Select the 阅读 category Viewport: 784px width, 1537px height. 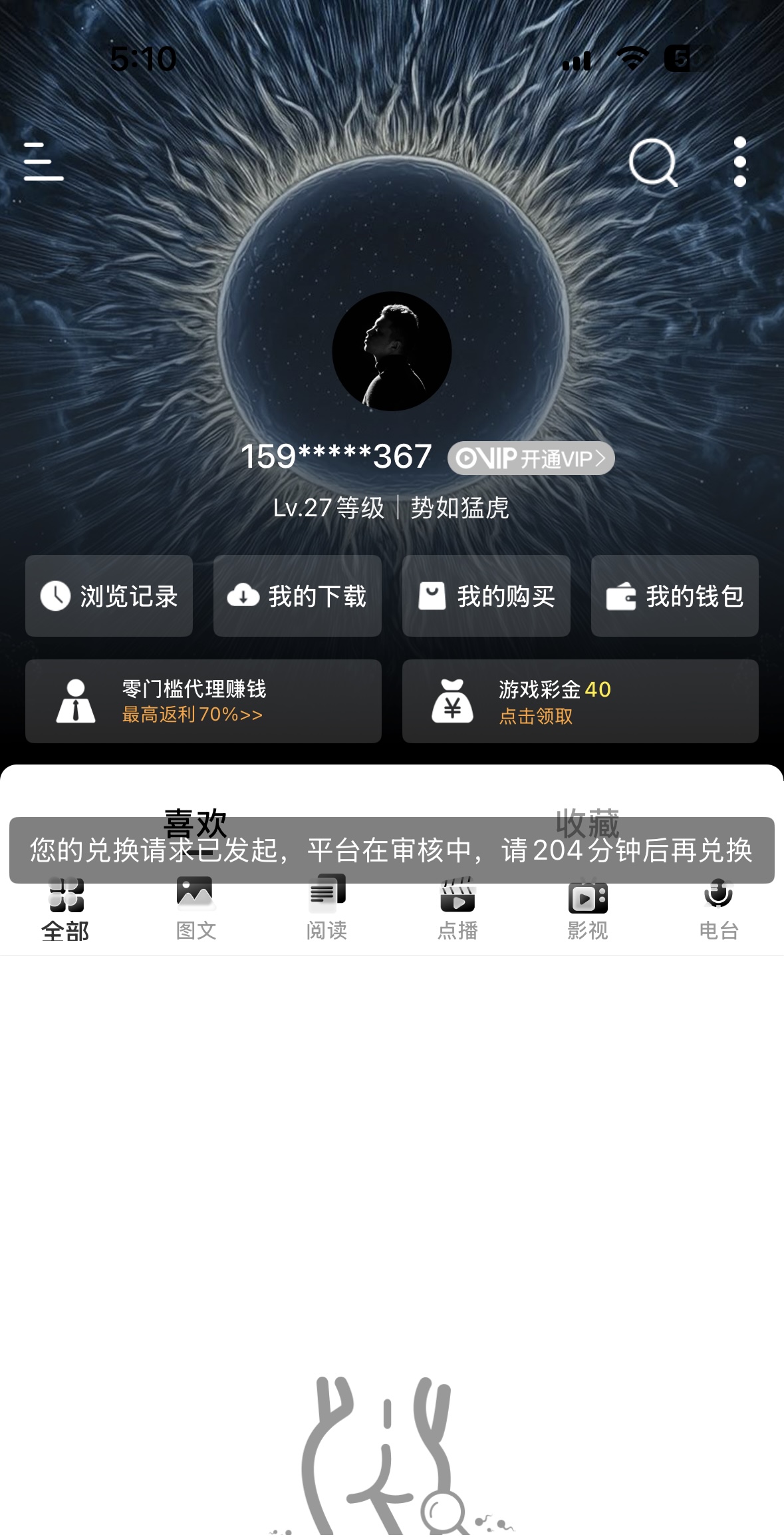327,910
